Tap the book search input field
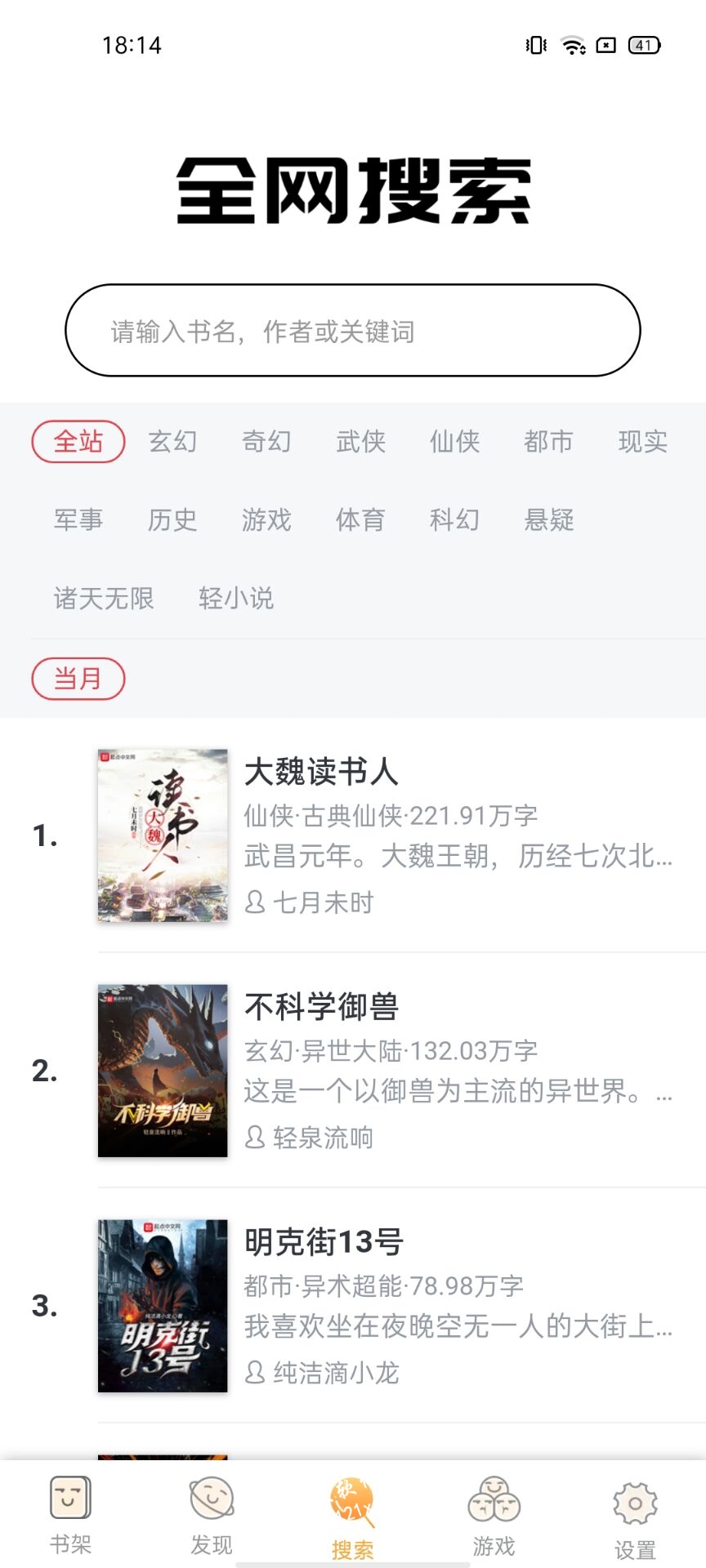Image resolution: width=706 pixels, height=1568 pixels. click(352, 331)
